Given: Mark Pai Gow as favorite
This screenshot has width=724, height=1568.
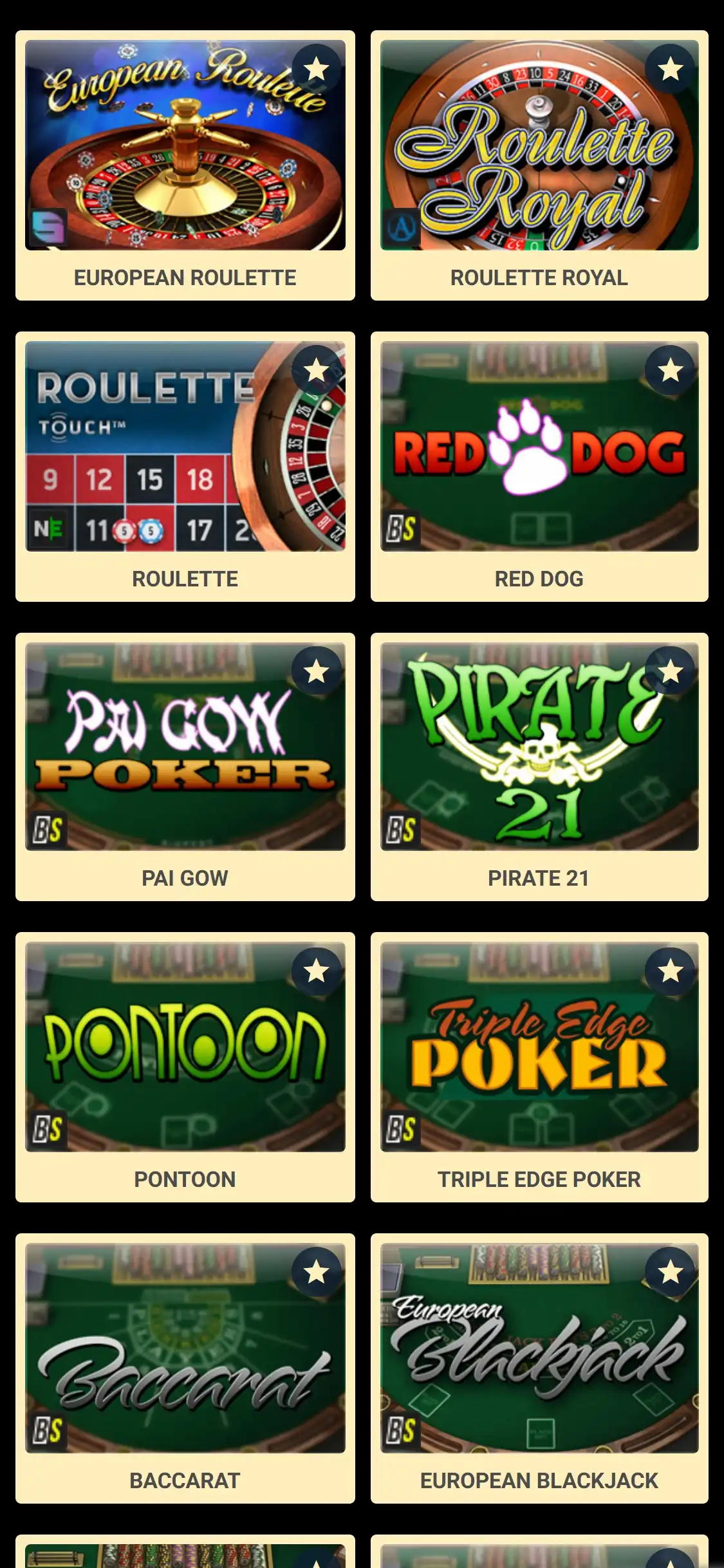Looking at the screenshot, I should [x=316, y=671].
